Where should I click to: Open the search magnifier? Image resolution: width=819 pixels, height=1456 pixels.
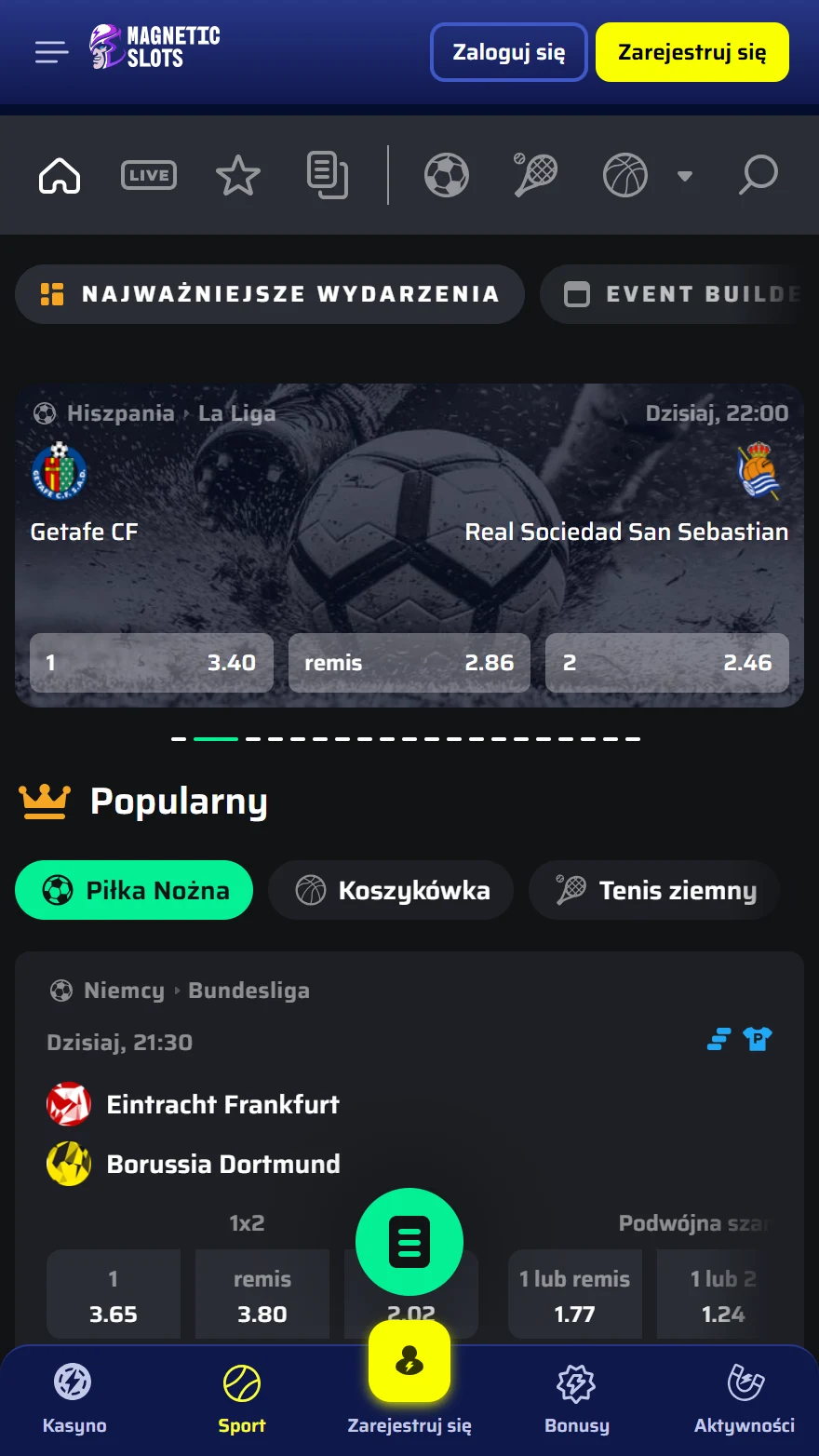[x=758, y=175]
